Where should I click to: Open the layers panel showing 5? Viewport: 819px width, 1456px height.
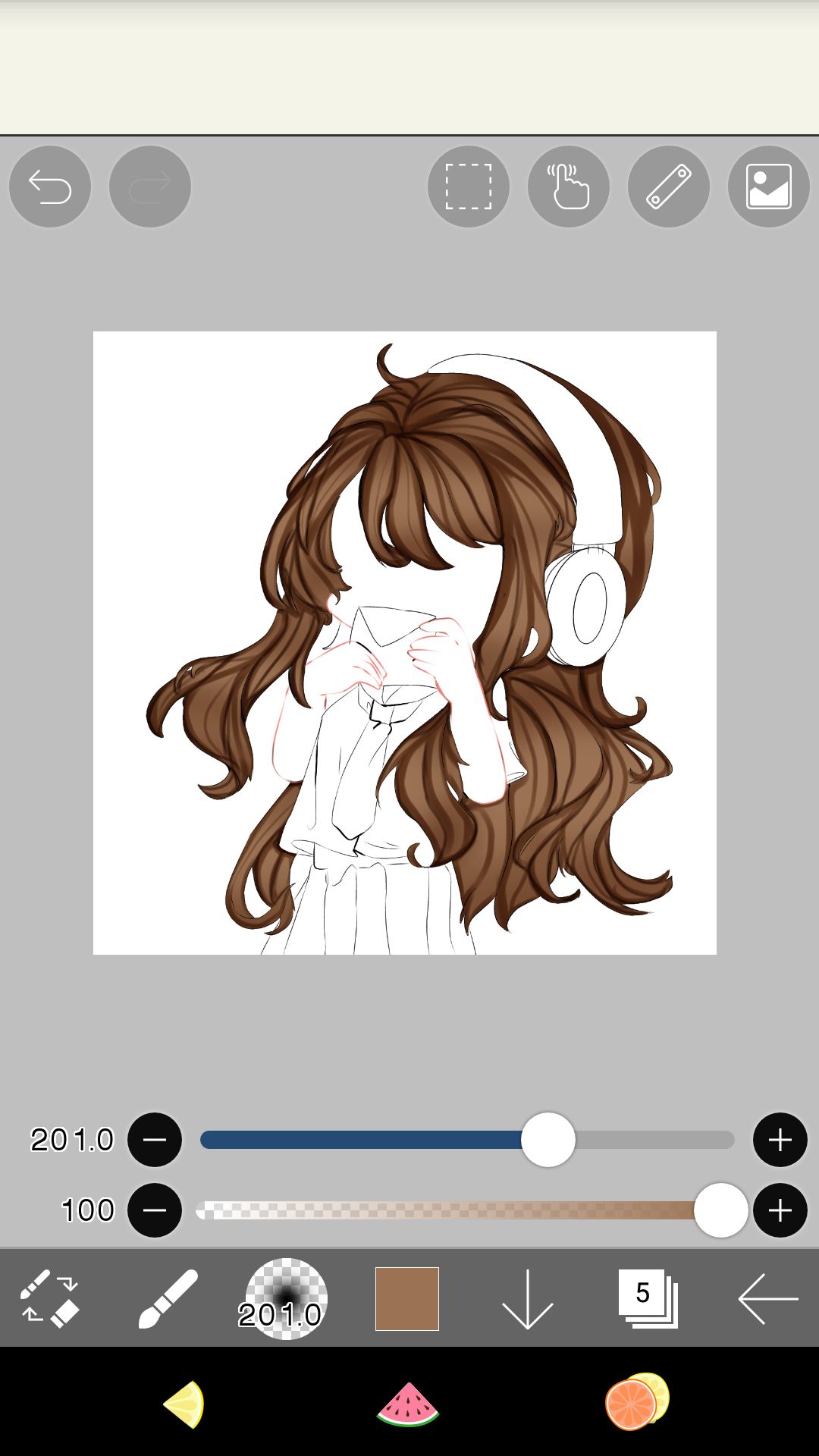coord(647,1298)
